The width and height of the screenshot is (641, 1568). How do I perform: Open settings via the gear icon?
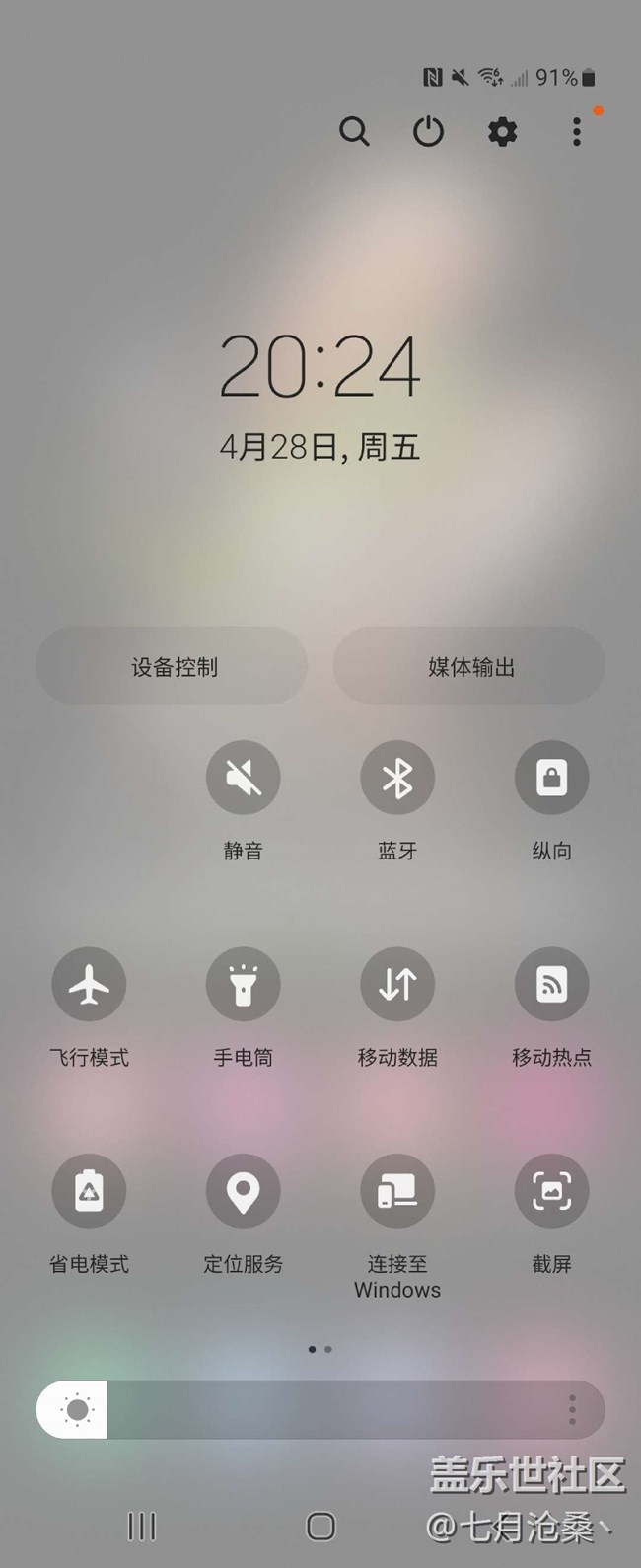pyautogui.click(x=502, y=131)
